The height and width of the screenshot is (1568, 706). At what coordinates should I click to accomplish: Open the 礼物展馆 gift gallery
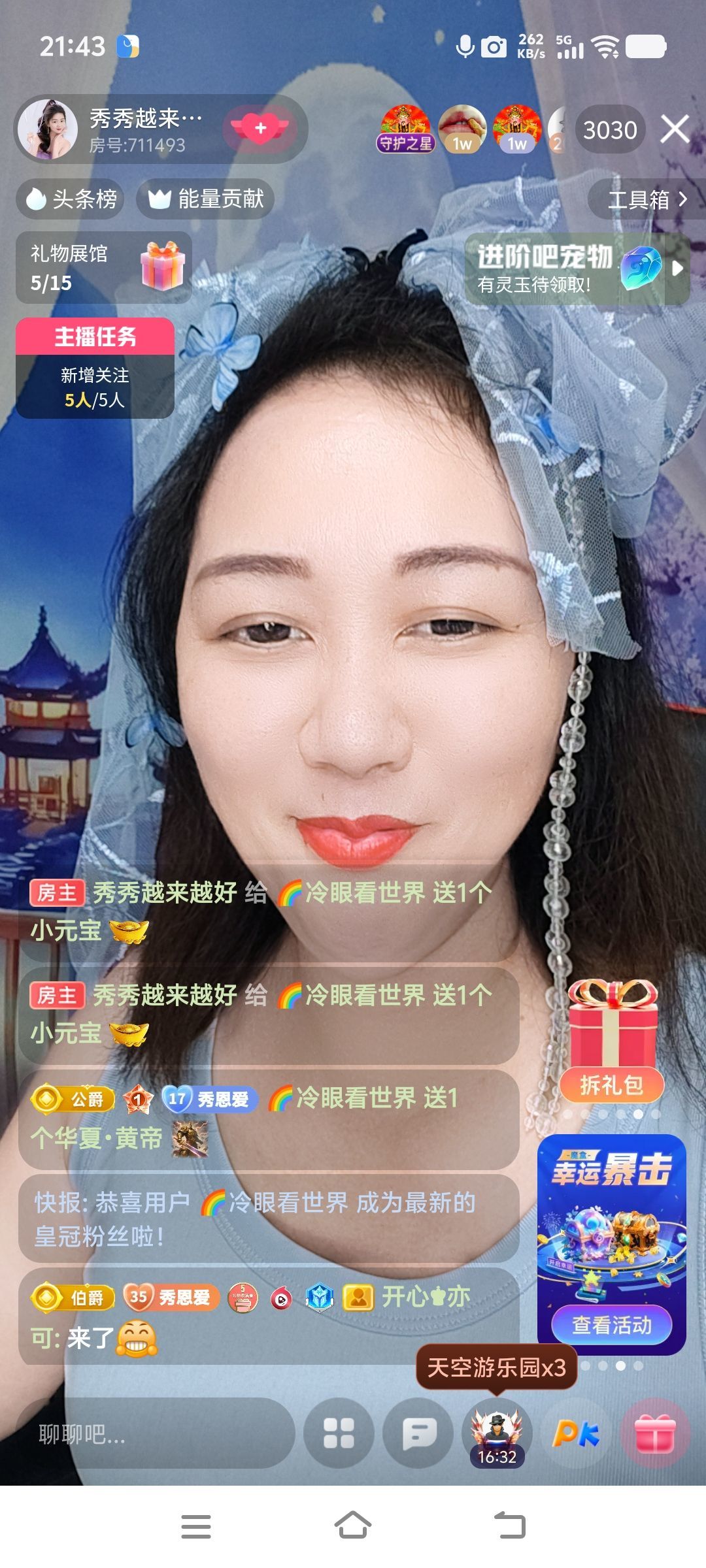coord(103,267)
